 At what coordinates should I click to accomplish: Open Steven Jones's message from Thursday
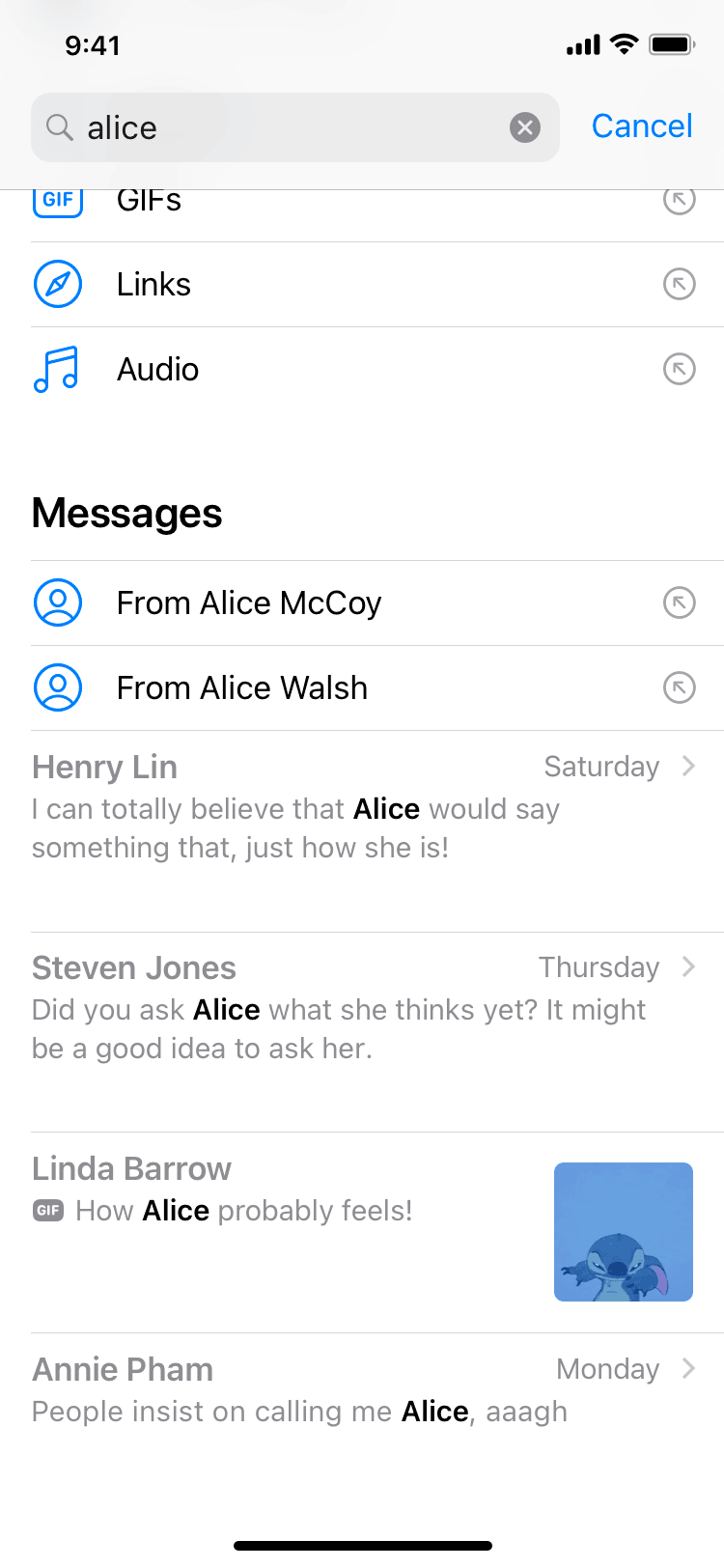coord(362,1010)
